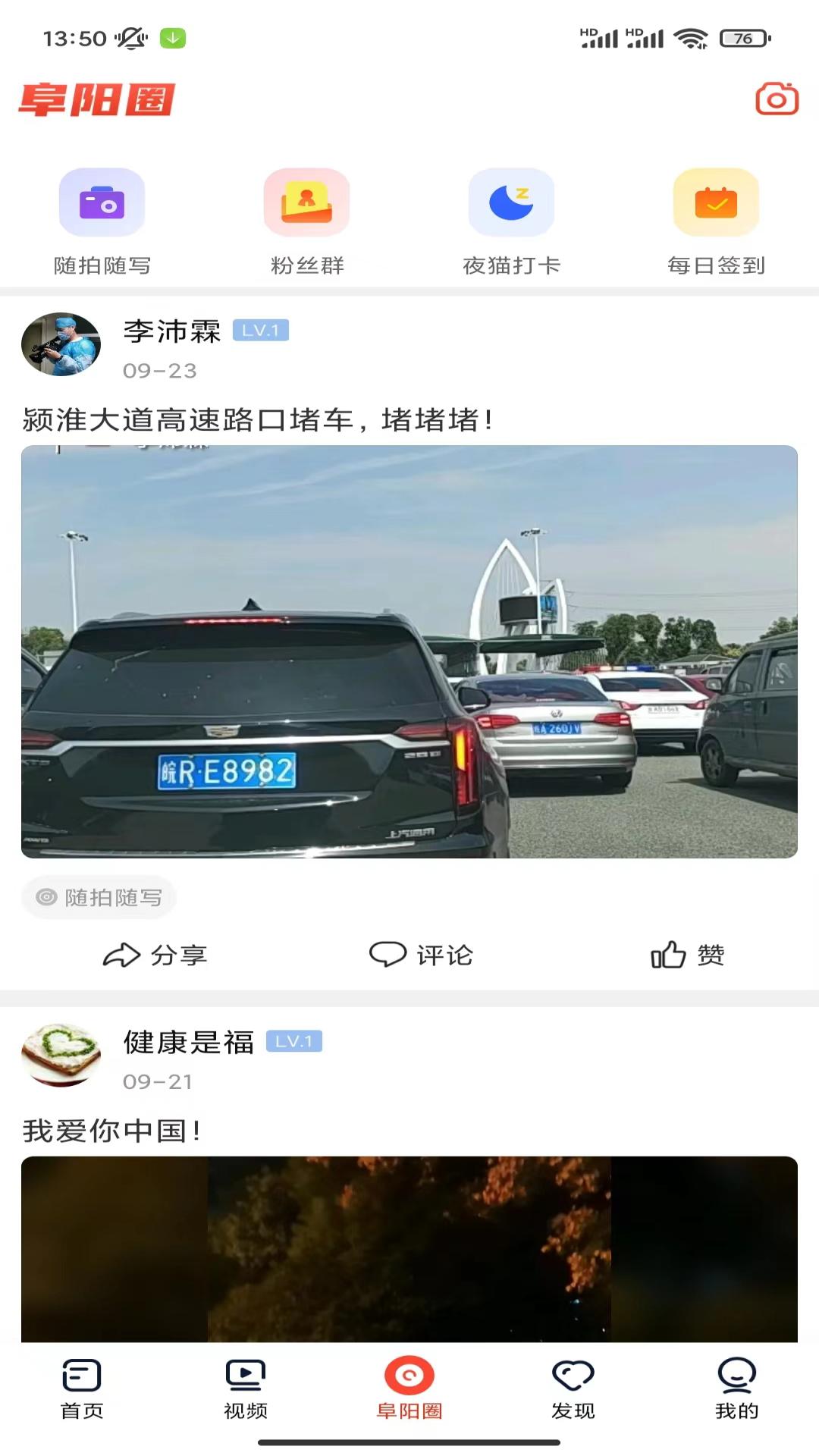
Task: Comment on 李沛霖's post
Action: pyautogui.click(x=421, y=955)
